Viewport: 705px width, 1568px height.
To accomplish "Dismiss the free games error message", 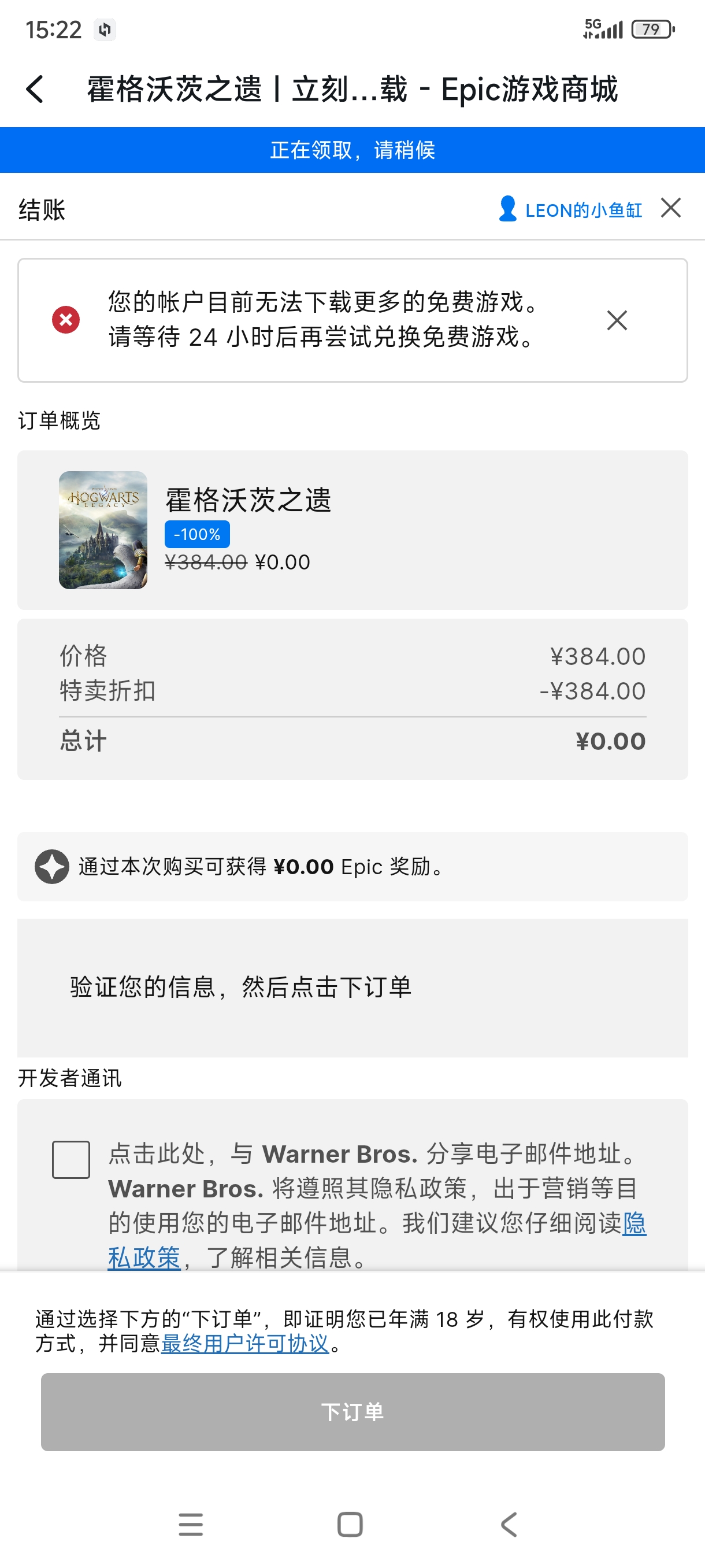I will click(617, 320).
